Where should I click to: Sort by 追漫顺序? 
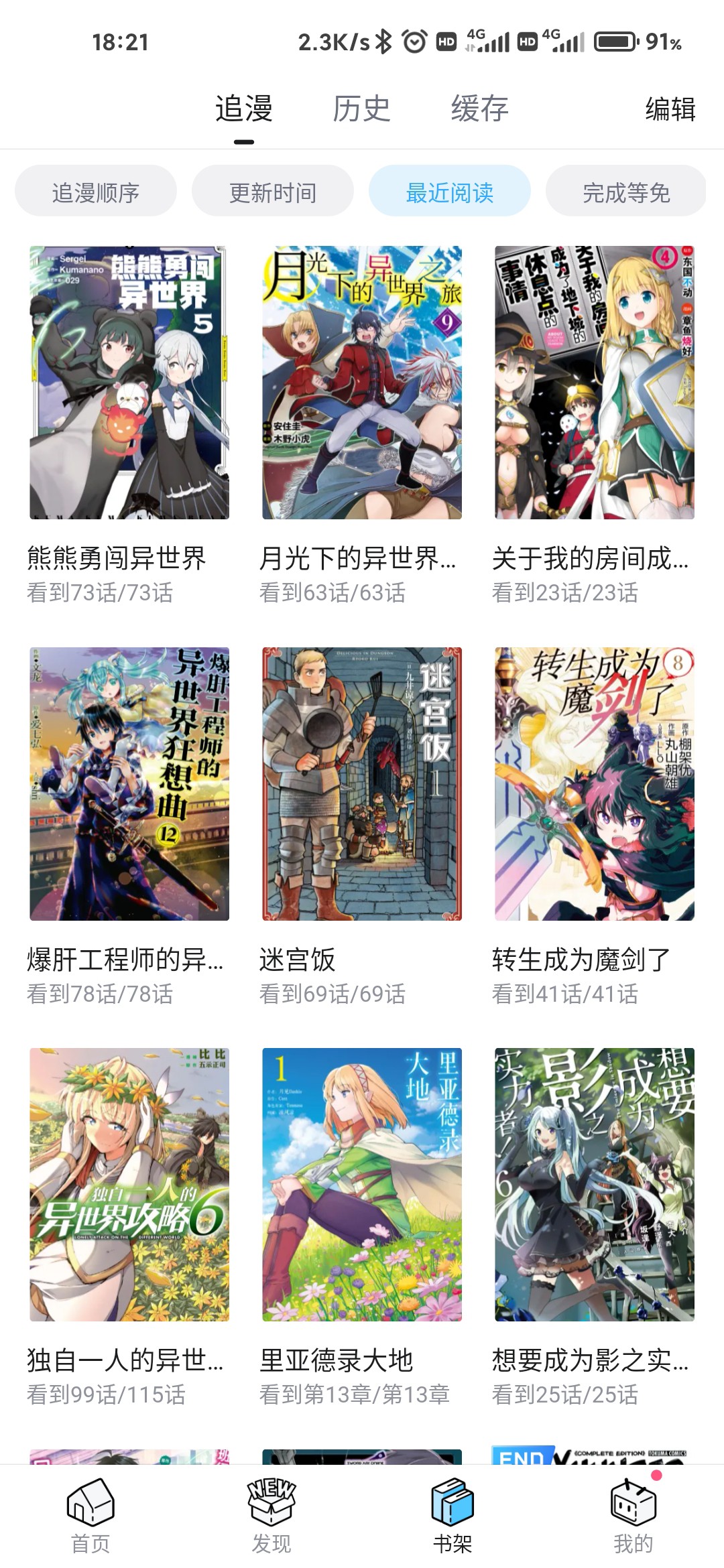(x=96, y=193)
